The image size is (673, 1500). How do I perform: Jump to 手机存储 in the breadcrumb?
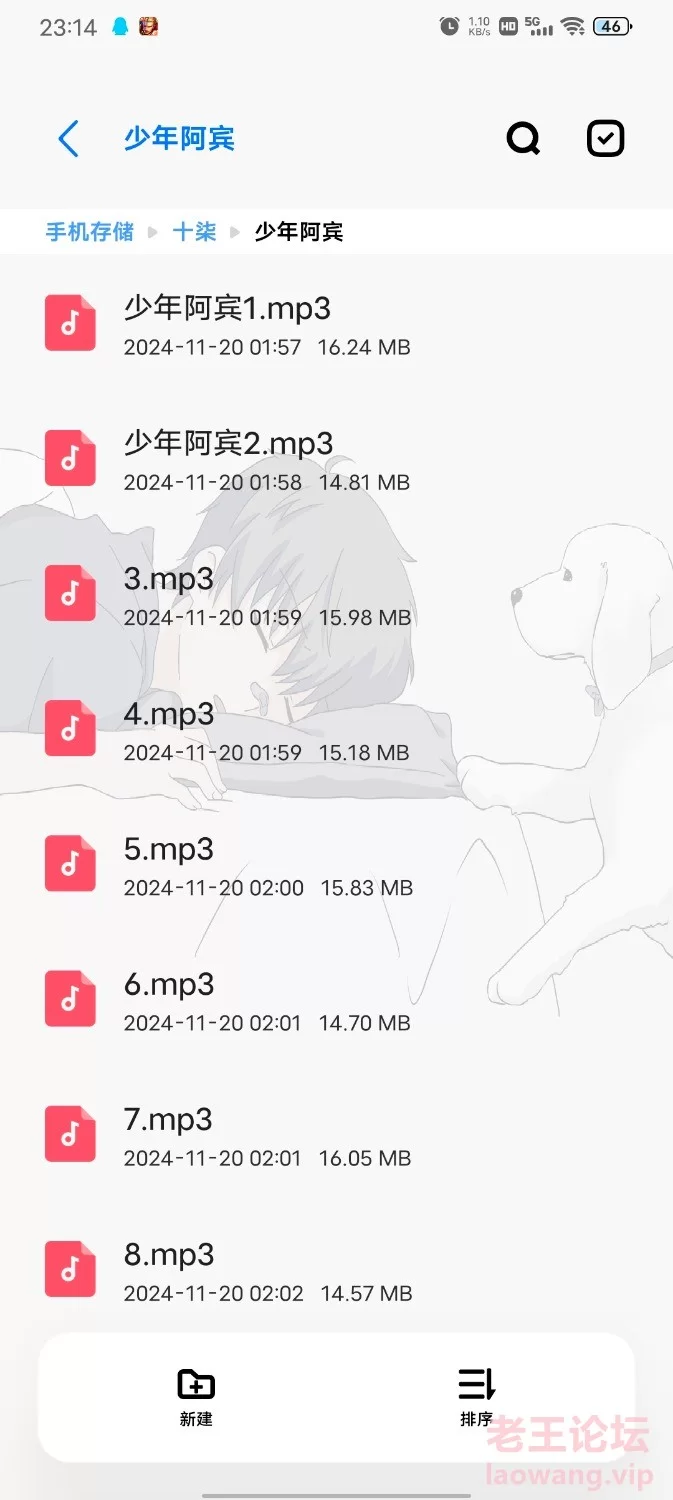click(90, 232)
